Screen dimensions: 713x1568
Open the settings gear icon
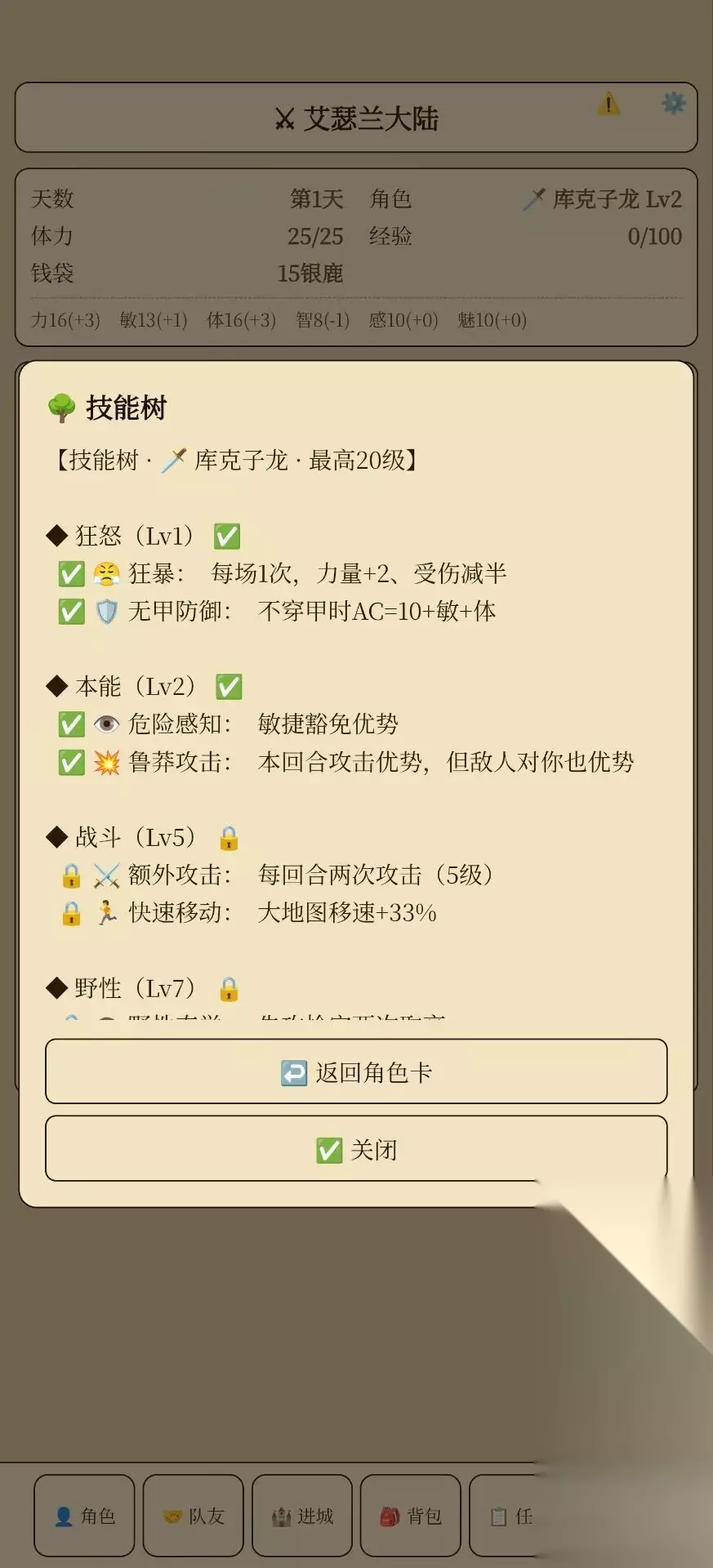coord(673,104)
